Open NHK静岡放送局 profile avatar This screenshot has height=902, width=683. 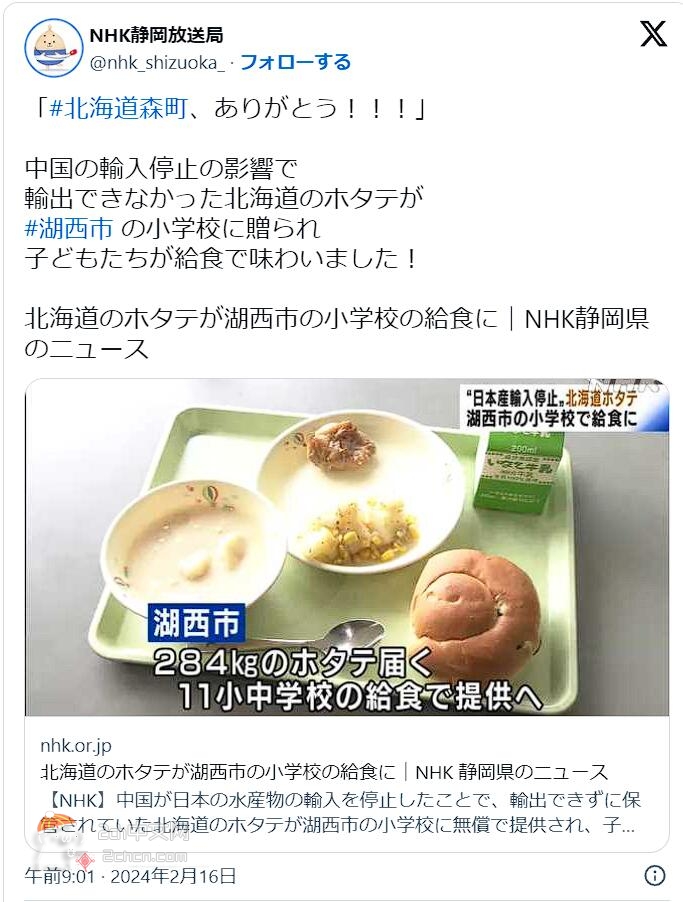(x=53, y=48)
